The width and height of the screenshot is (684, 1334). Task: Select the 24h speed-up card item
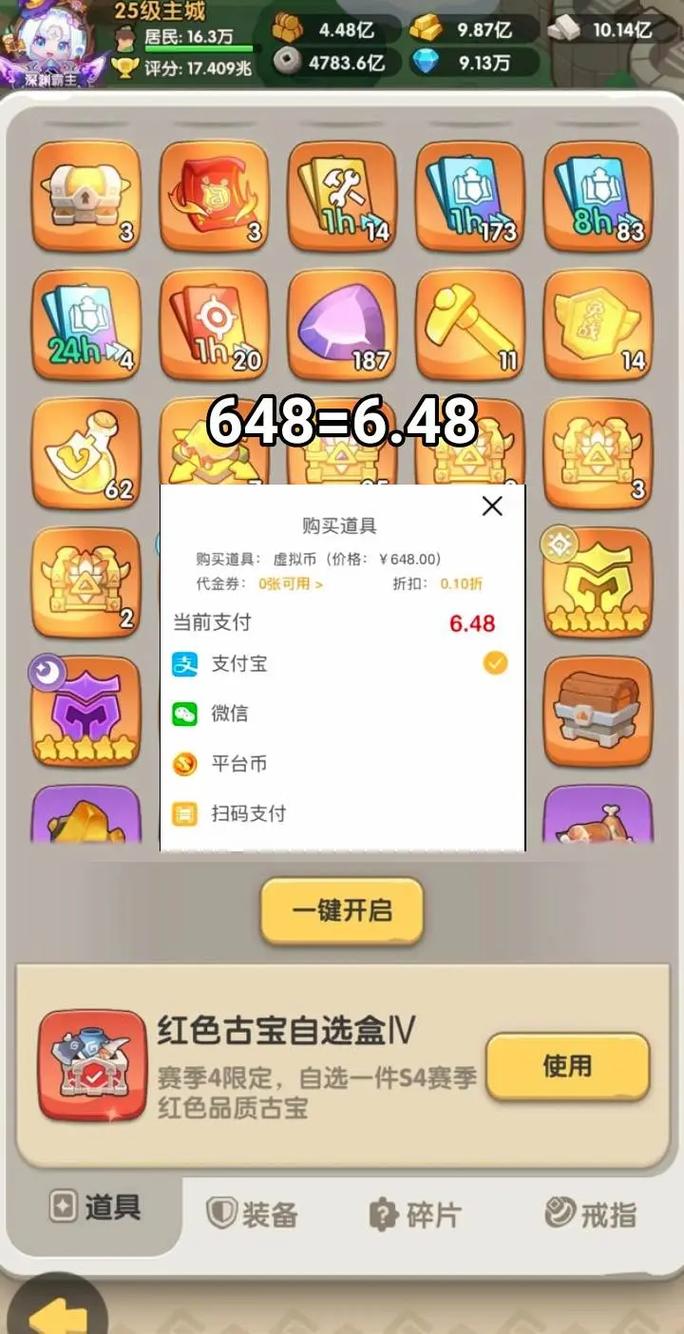(x=86, y=324)
